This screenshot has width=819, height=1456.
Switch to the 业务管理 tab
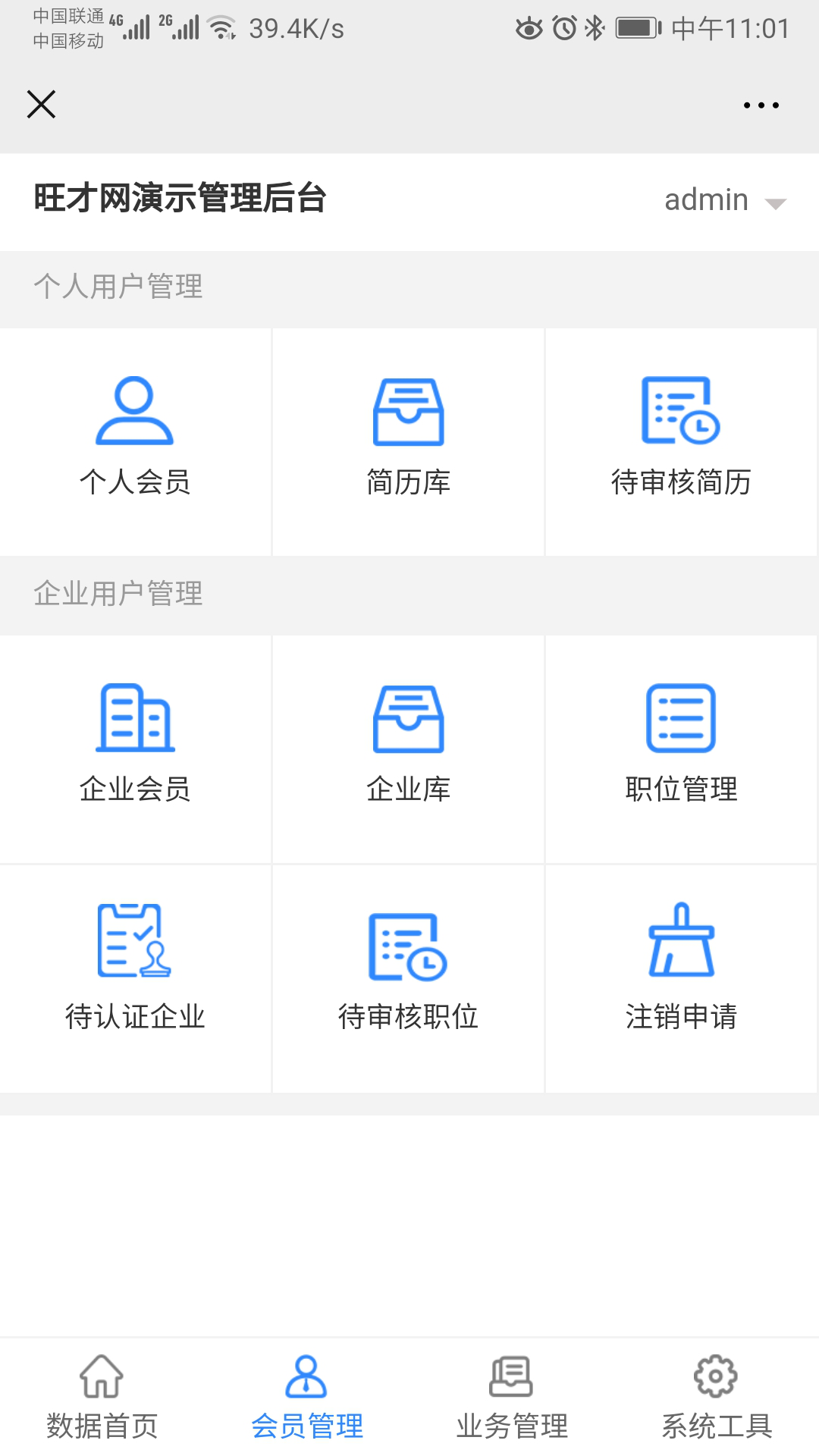[511, 1397]
